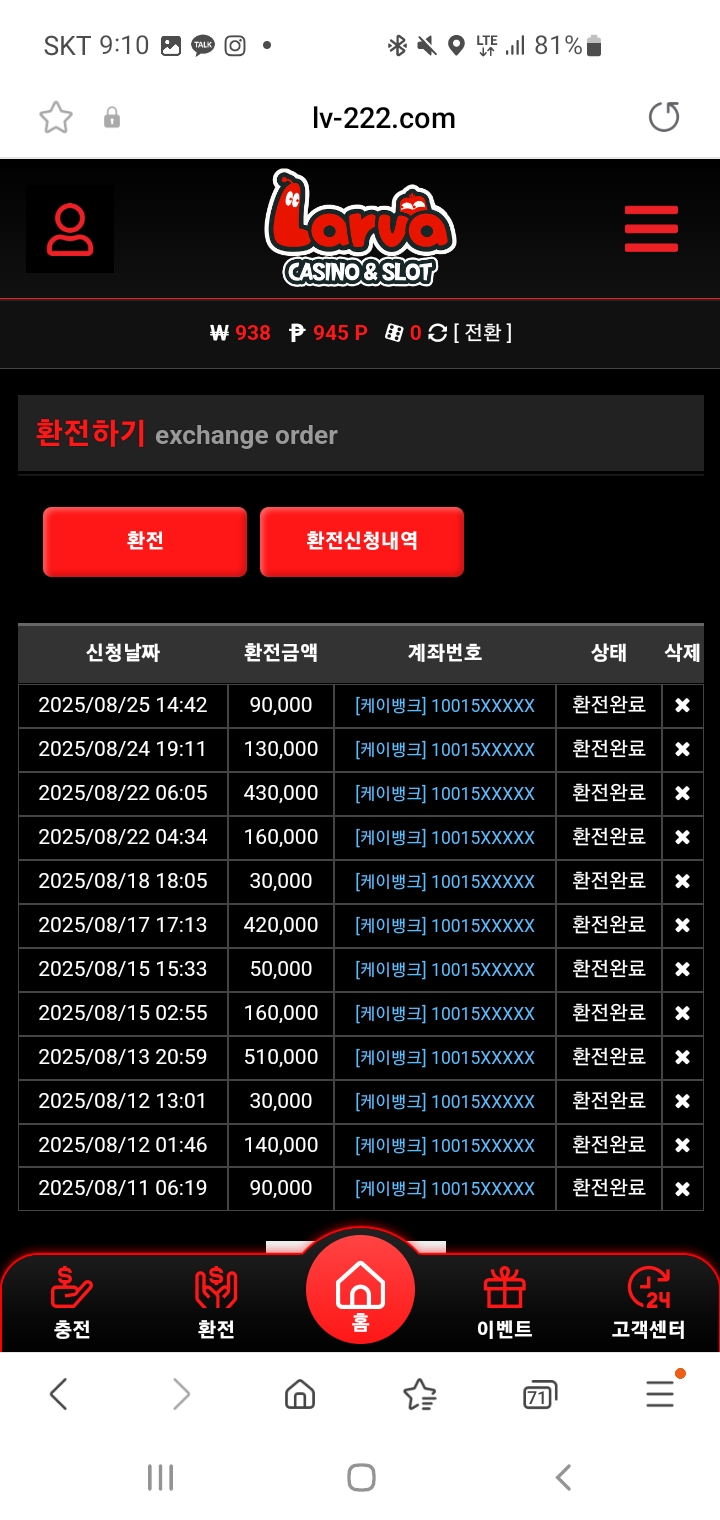Open the browser tabs switcher

tap(540, 1394)
